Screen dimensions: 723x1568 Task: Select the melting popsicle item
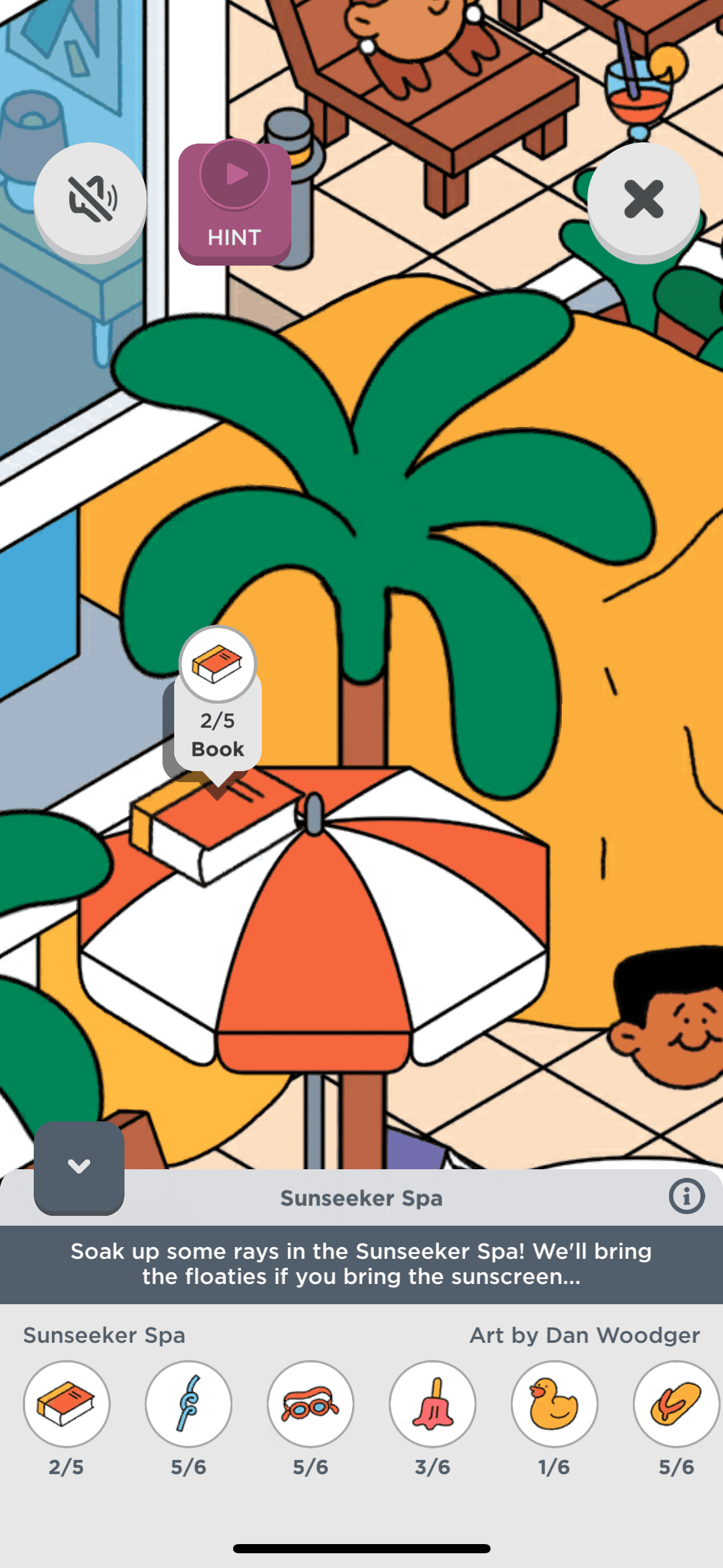click(x=432, y=1404)
